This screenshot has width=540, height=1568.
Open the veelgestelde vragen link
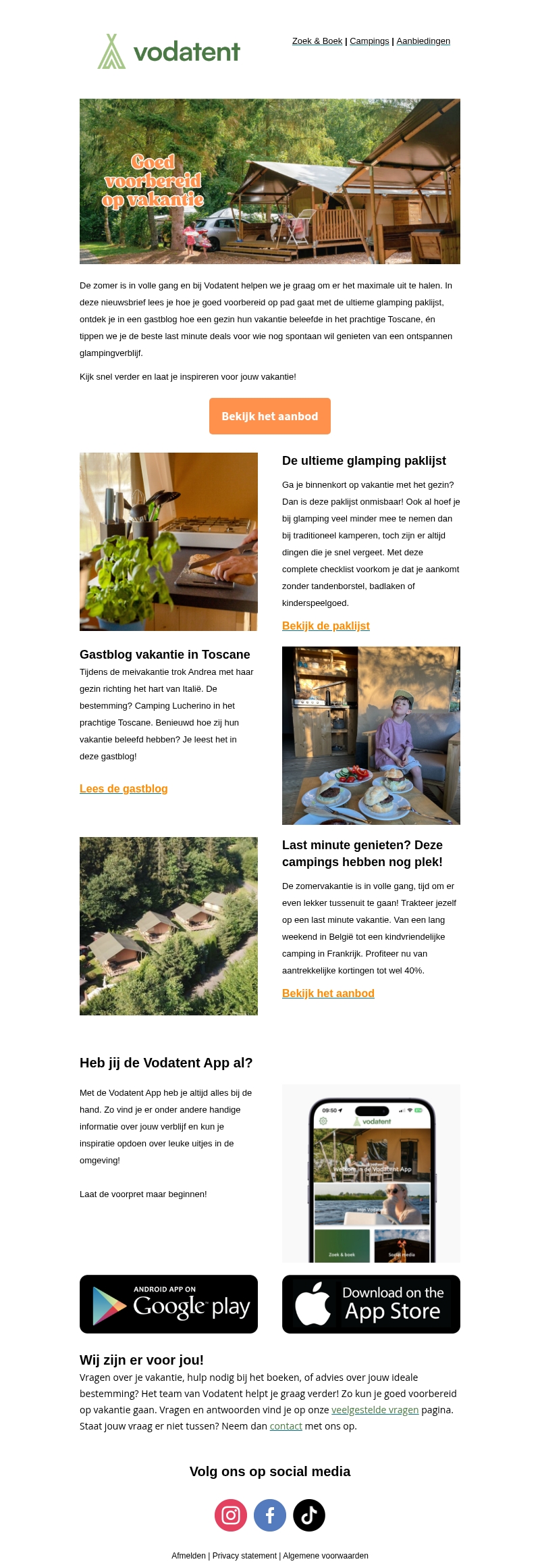pyautogui.click(x=375, y=1410)
